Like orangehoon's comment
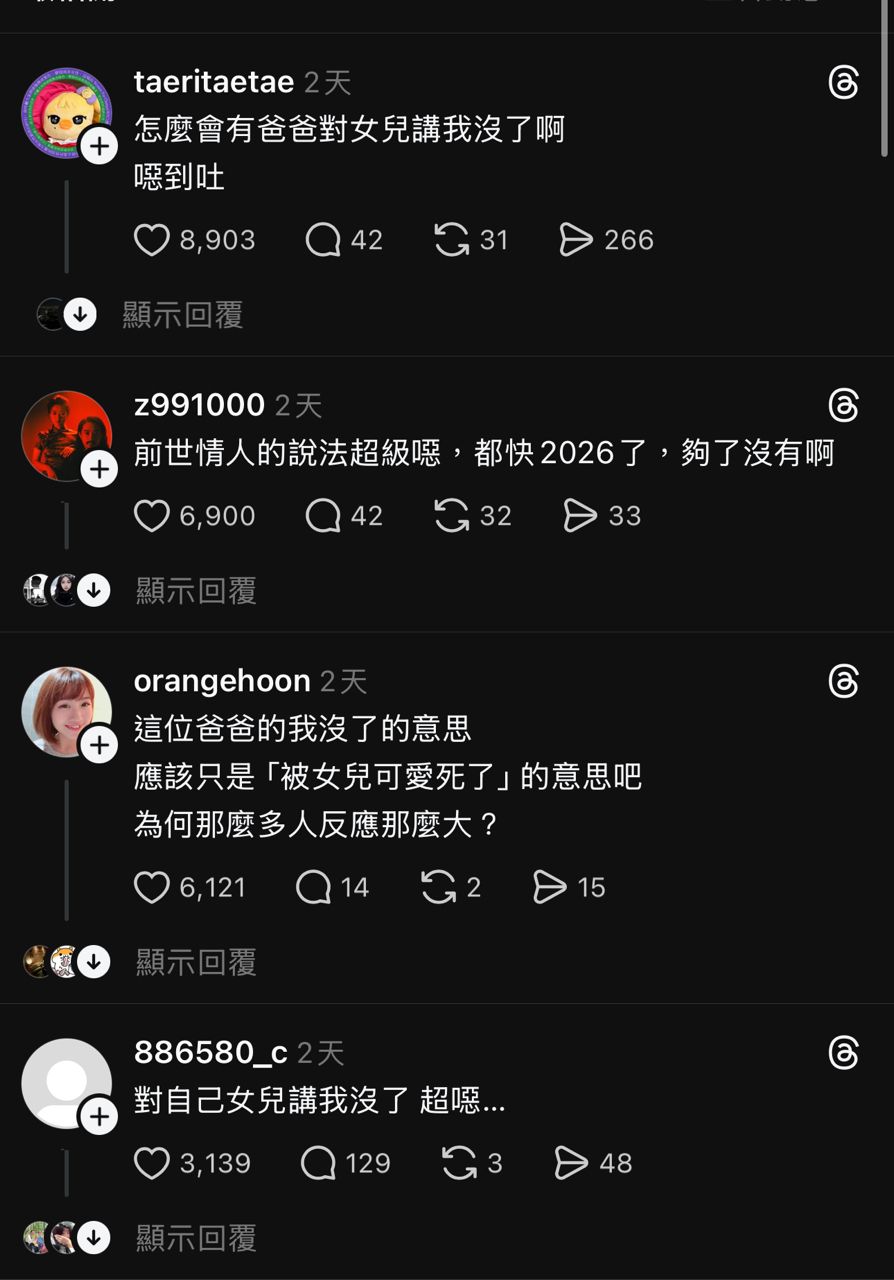894x1280 pixels. coord(152,887)
